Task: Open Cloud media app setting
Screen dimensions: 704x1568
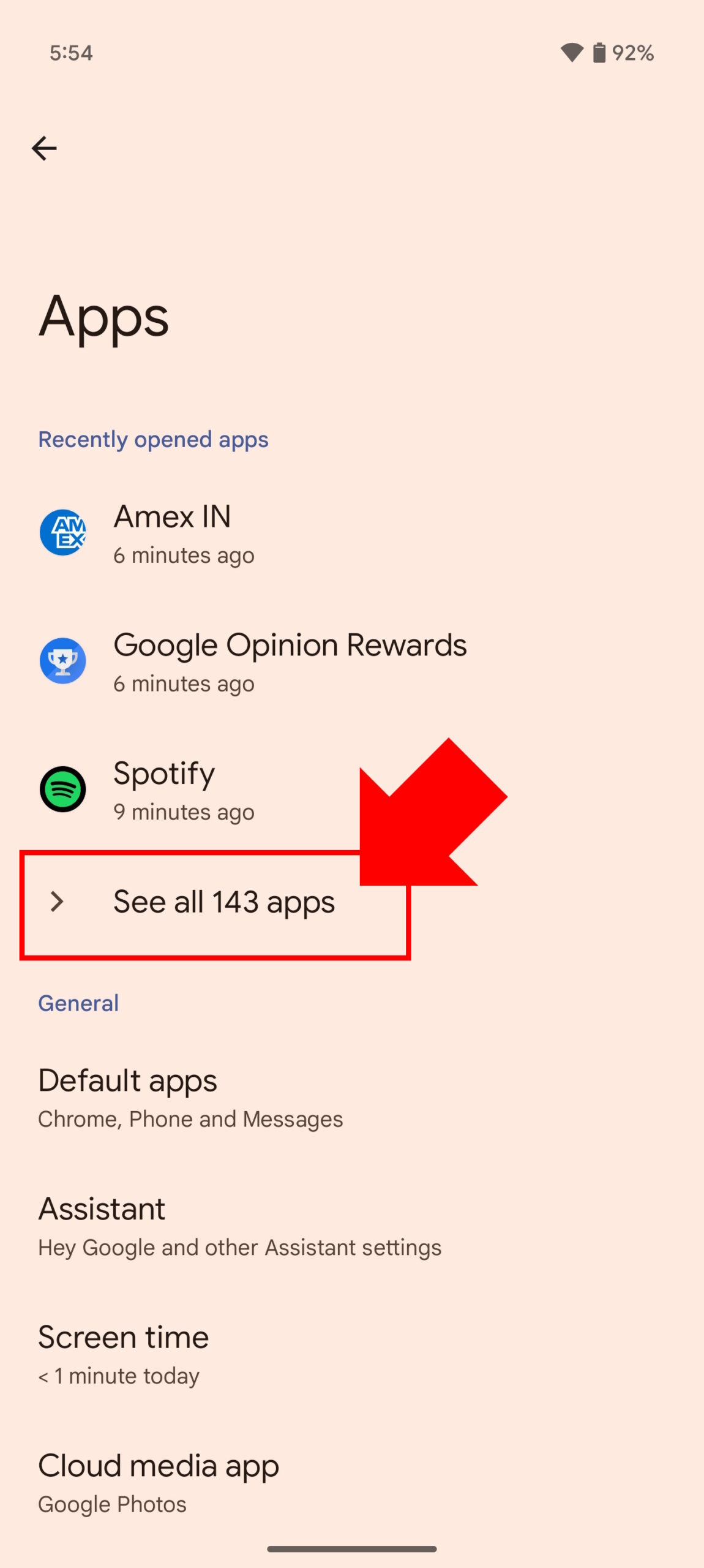Action: point(159,1483)
